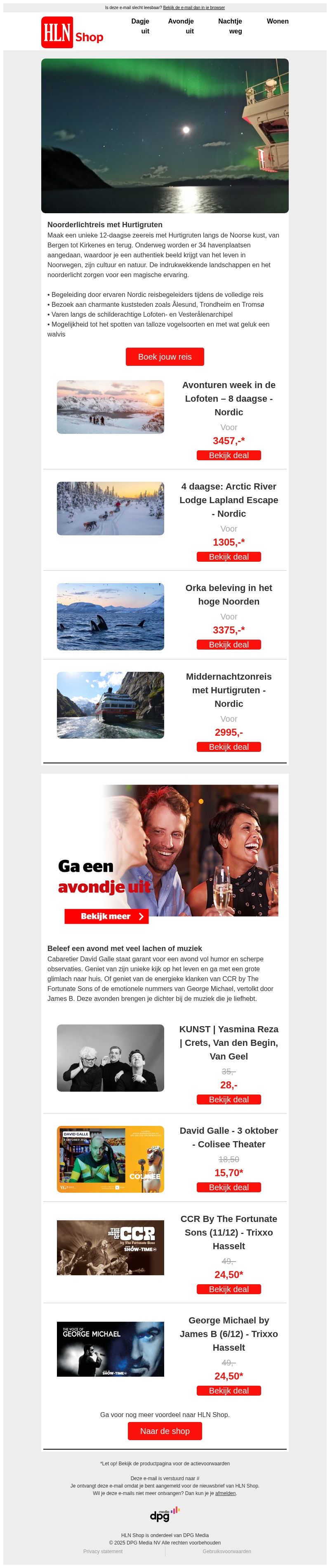Image resolution: width=330 pixels, height=1568 pixels.
Task: See the George Michael by James B deal
Action: click(229, 1391)
